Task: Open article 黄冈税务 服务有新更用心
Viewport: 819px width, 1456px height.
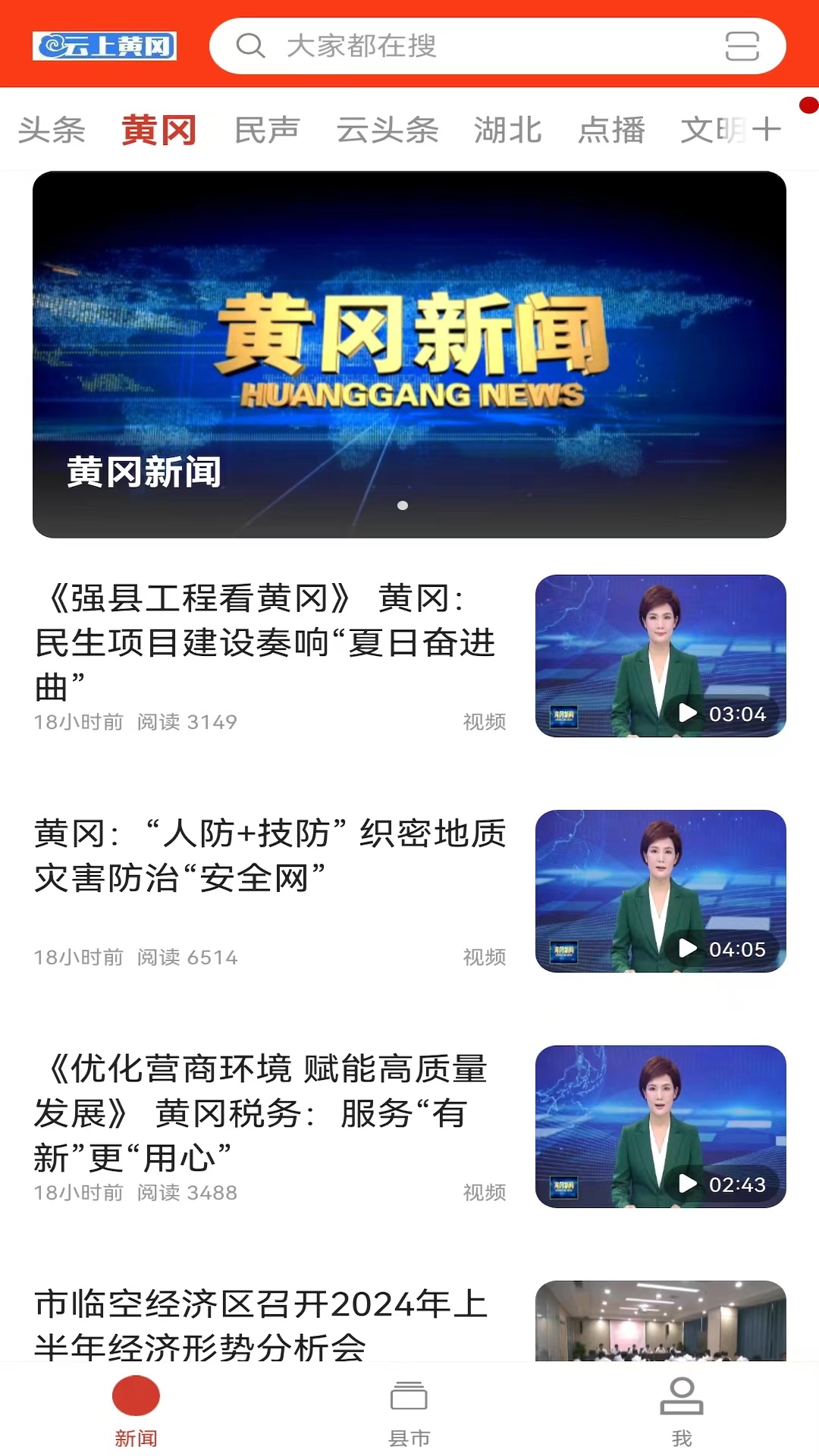Action: click(262, 1112)
